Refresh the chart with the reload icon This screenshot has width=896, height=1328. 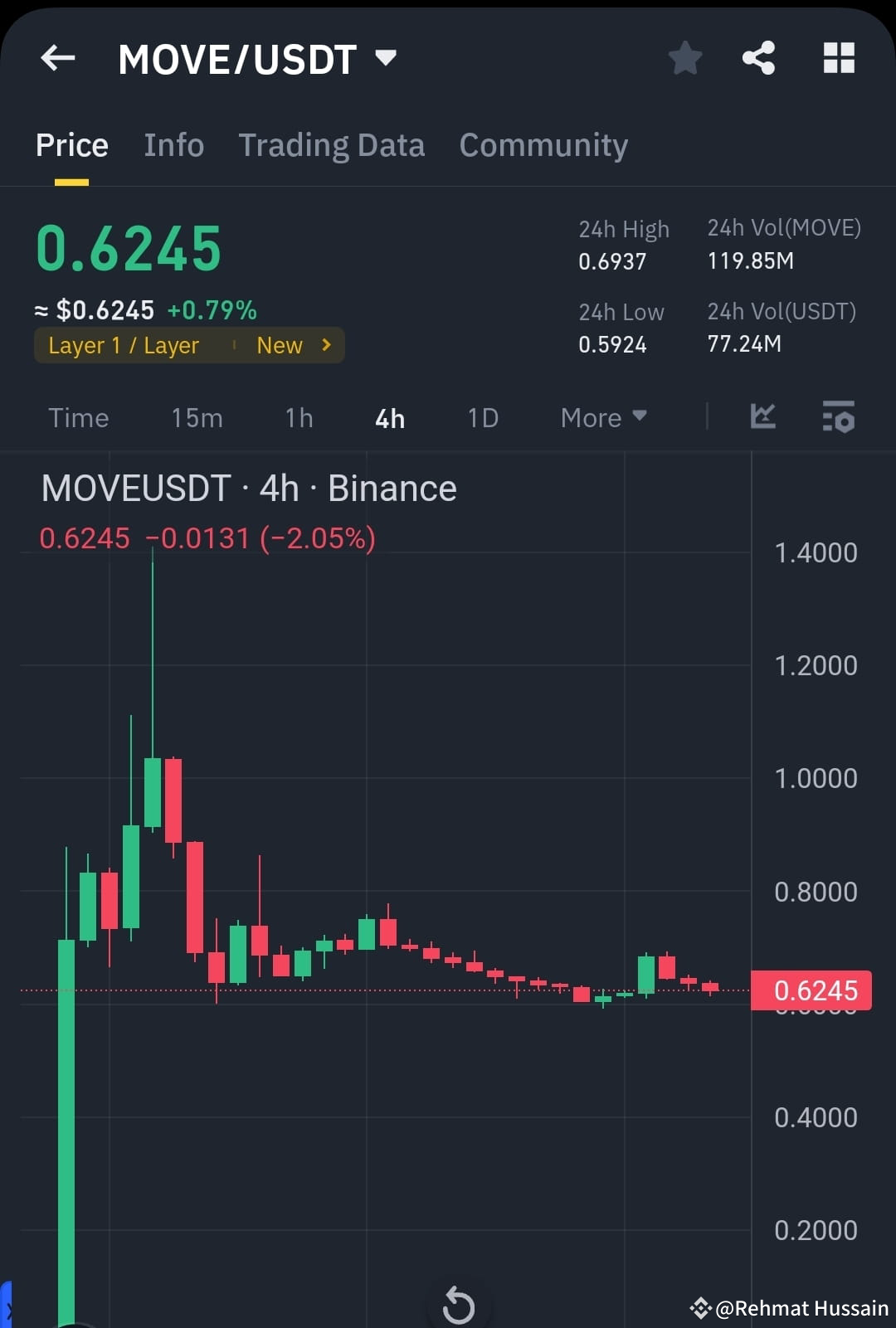pyautogui.click(x=457, y=1305)
